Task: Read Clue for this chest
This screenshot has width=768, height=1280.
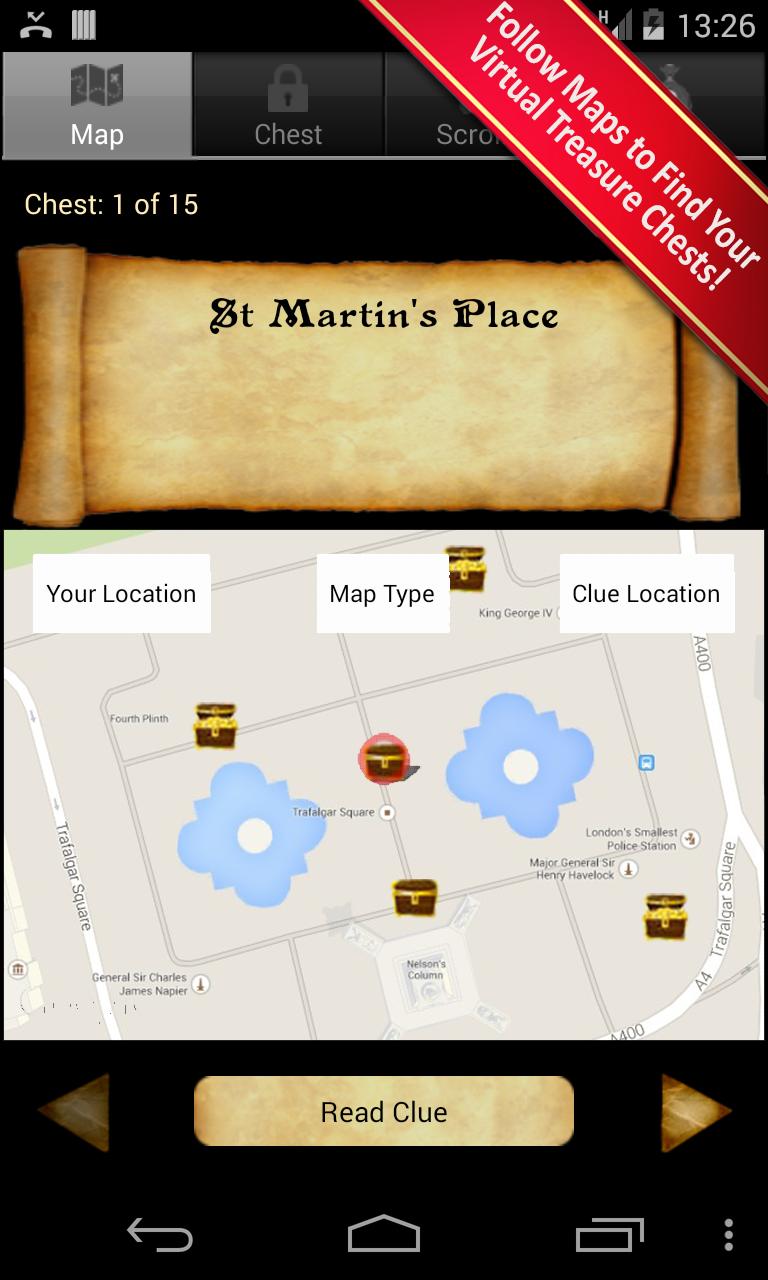Action: click(x=384, y=1111)
